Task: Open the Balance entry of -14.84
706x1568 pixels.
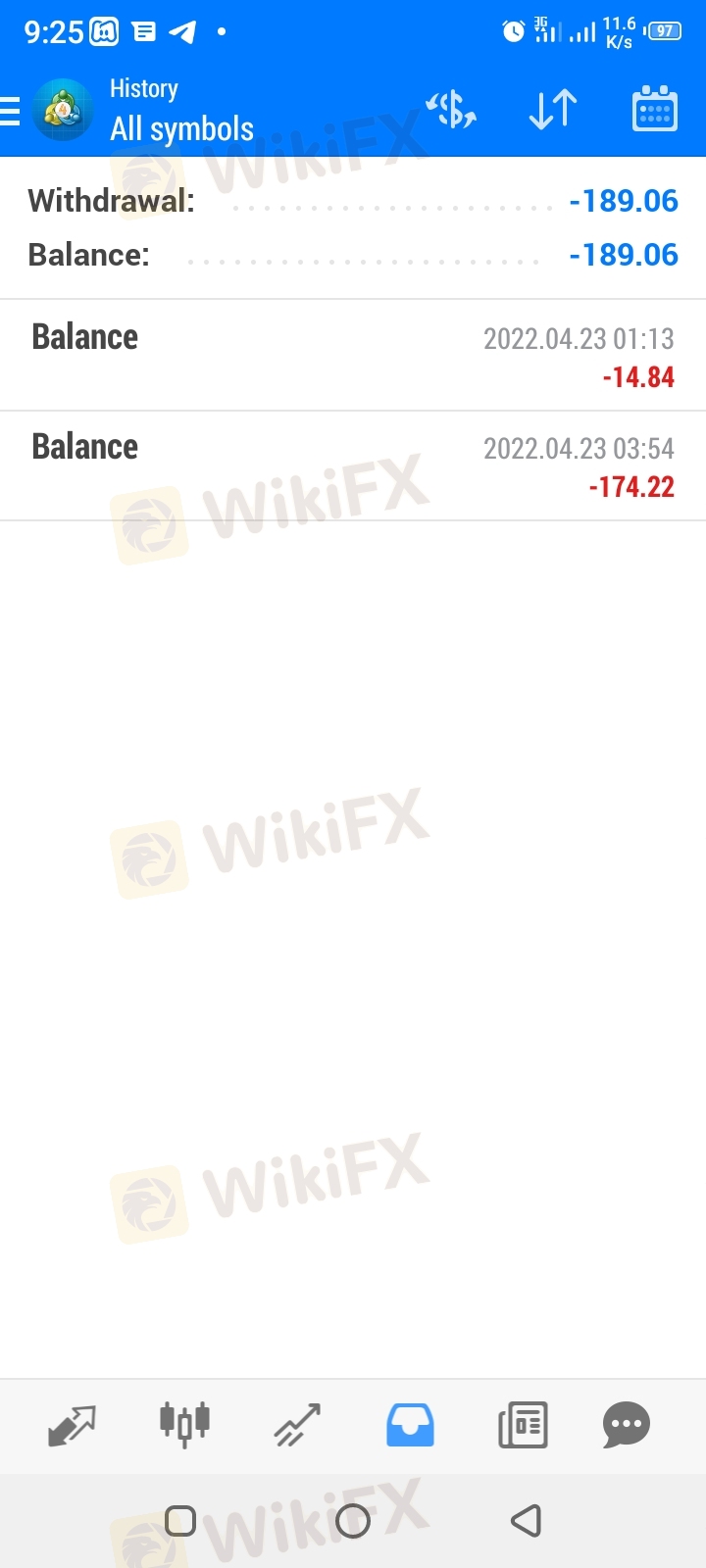Action: [353, 356]
